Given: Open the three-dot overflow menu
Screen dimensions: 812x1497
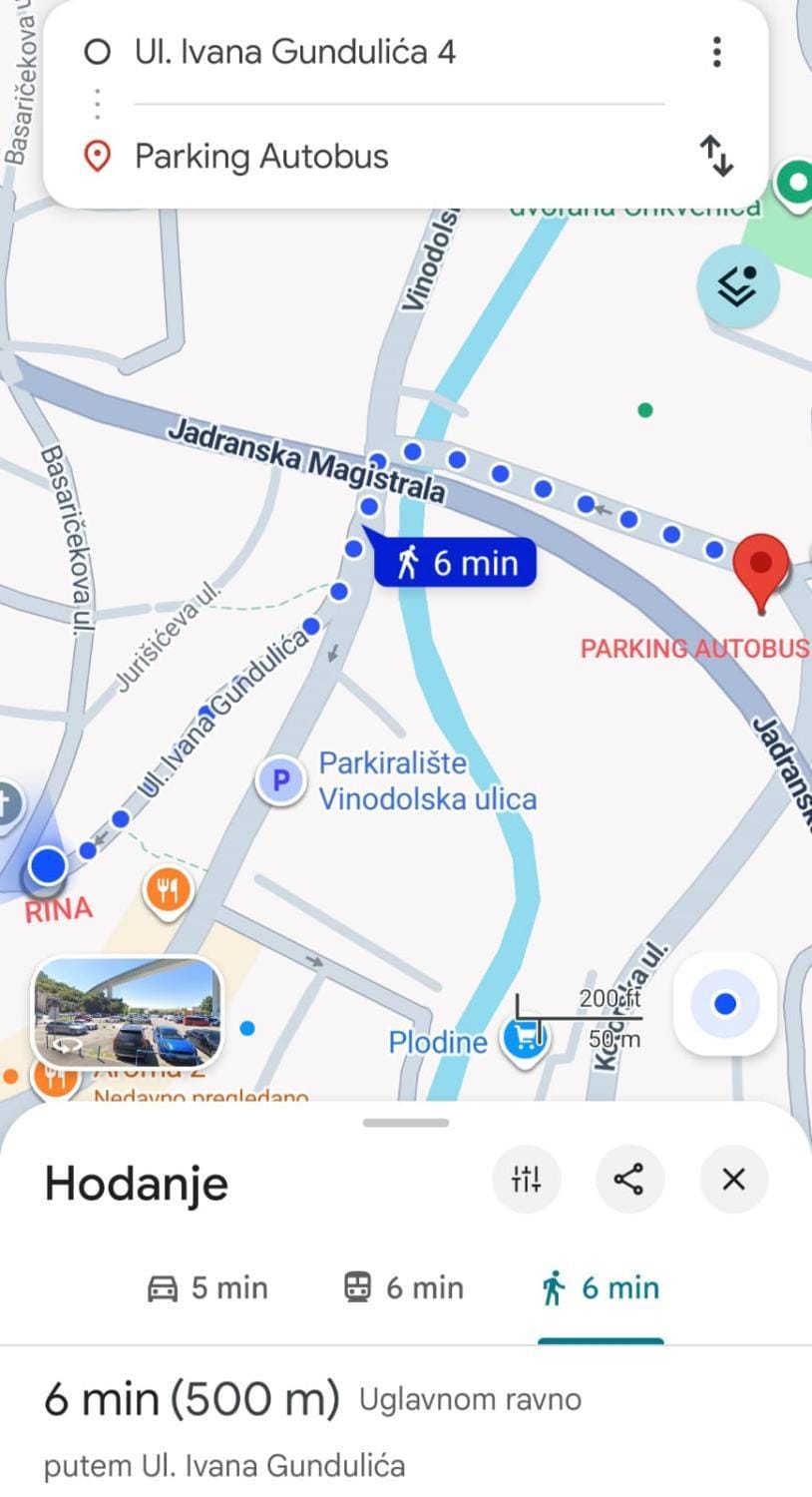Looking at the screenshot, I should point(716,52).
